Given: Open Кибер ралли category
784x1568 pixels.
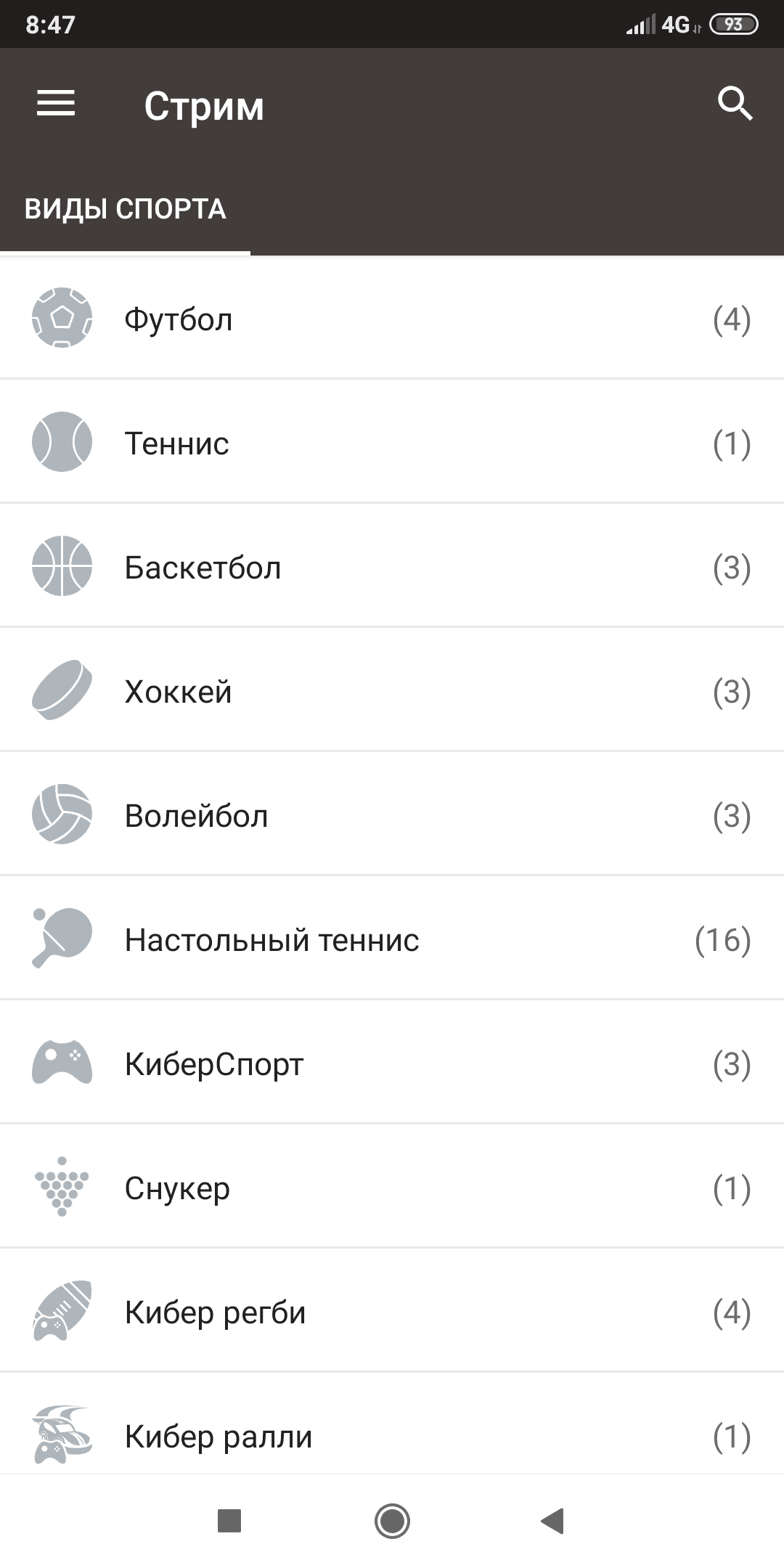Looking at the screenshot, I should coord(392,1437).
